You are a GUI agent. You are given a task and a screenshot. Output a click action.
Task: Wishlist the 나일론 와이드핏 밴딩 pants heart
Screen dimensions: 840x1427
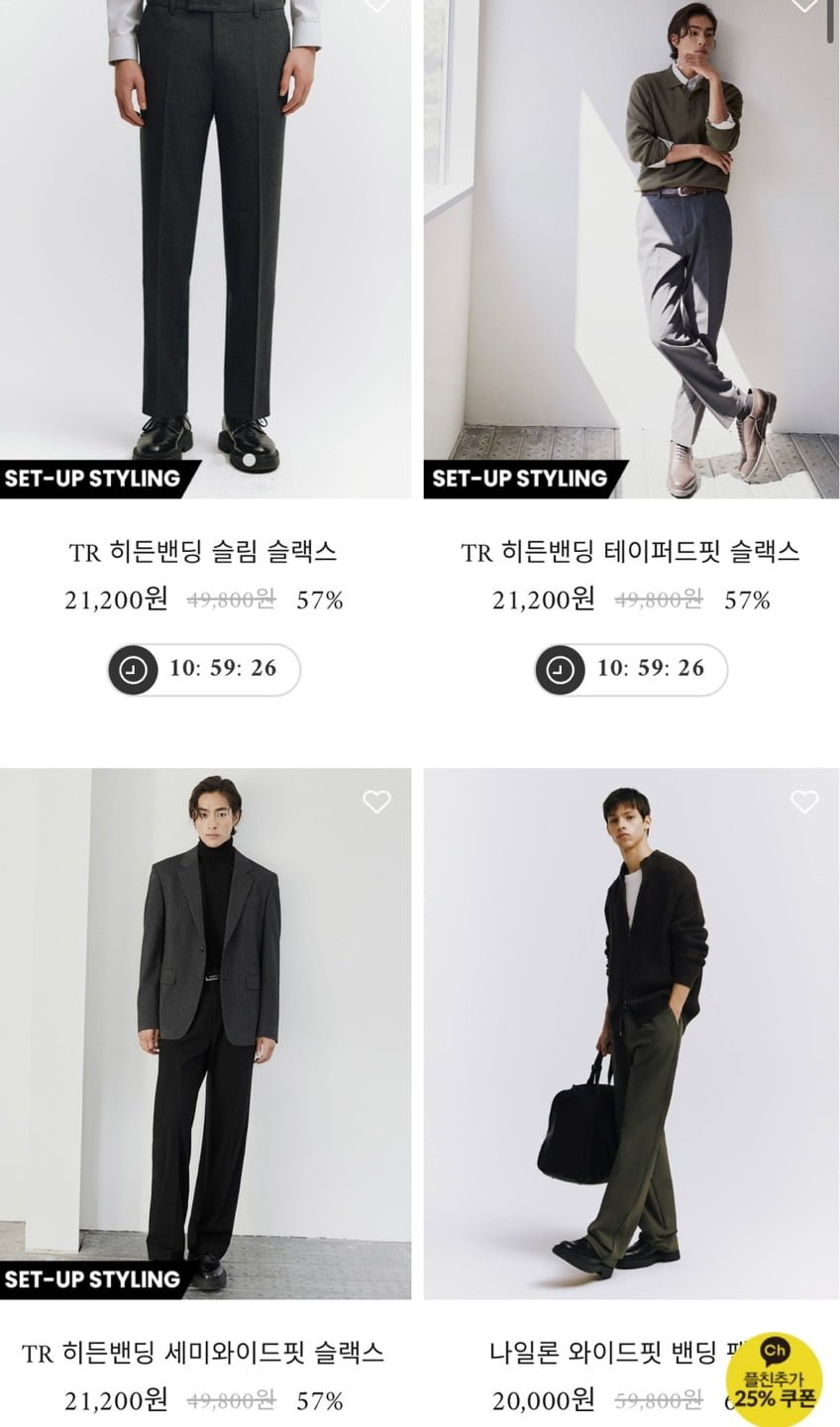(804, 802)
